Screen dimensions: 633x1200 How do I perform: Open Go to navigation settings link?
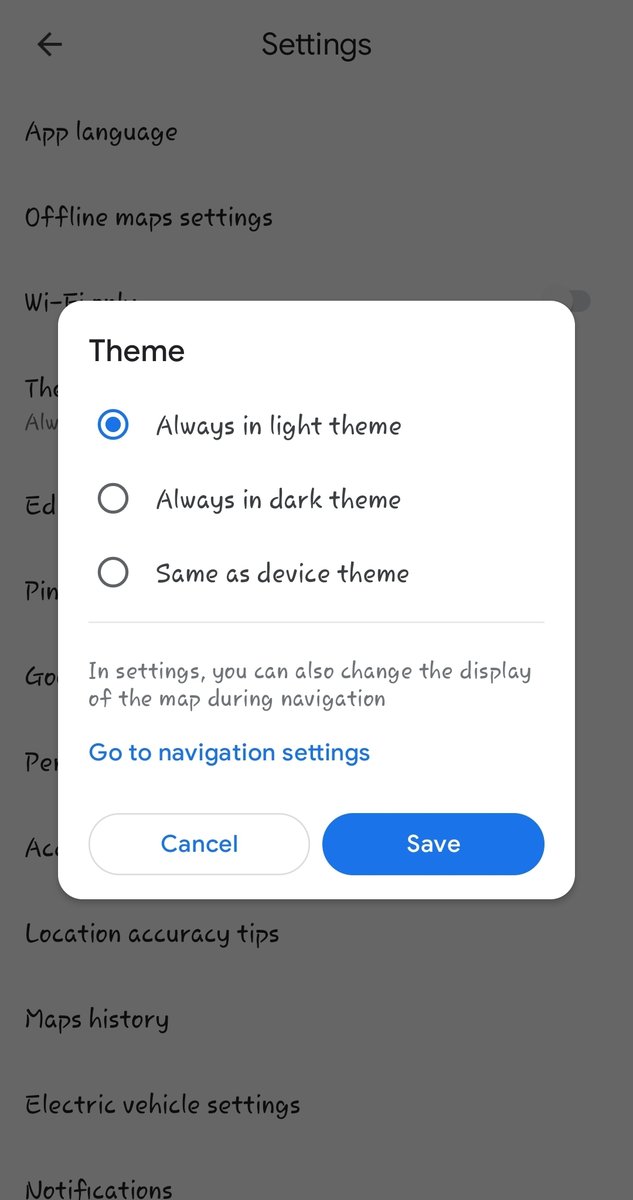(229, 752)
